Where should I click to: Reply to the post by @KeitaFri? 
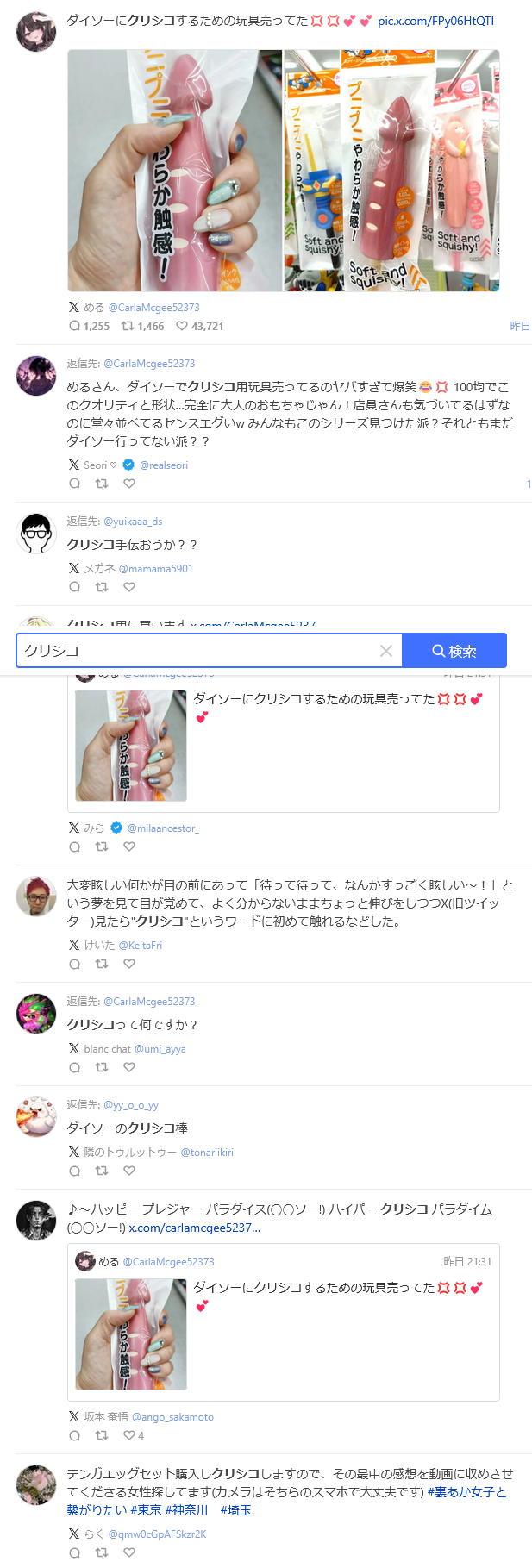coord(75,964)
